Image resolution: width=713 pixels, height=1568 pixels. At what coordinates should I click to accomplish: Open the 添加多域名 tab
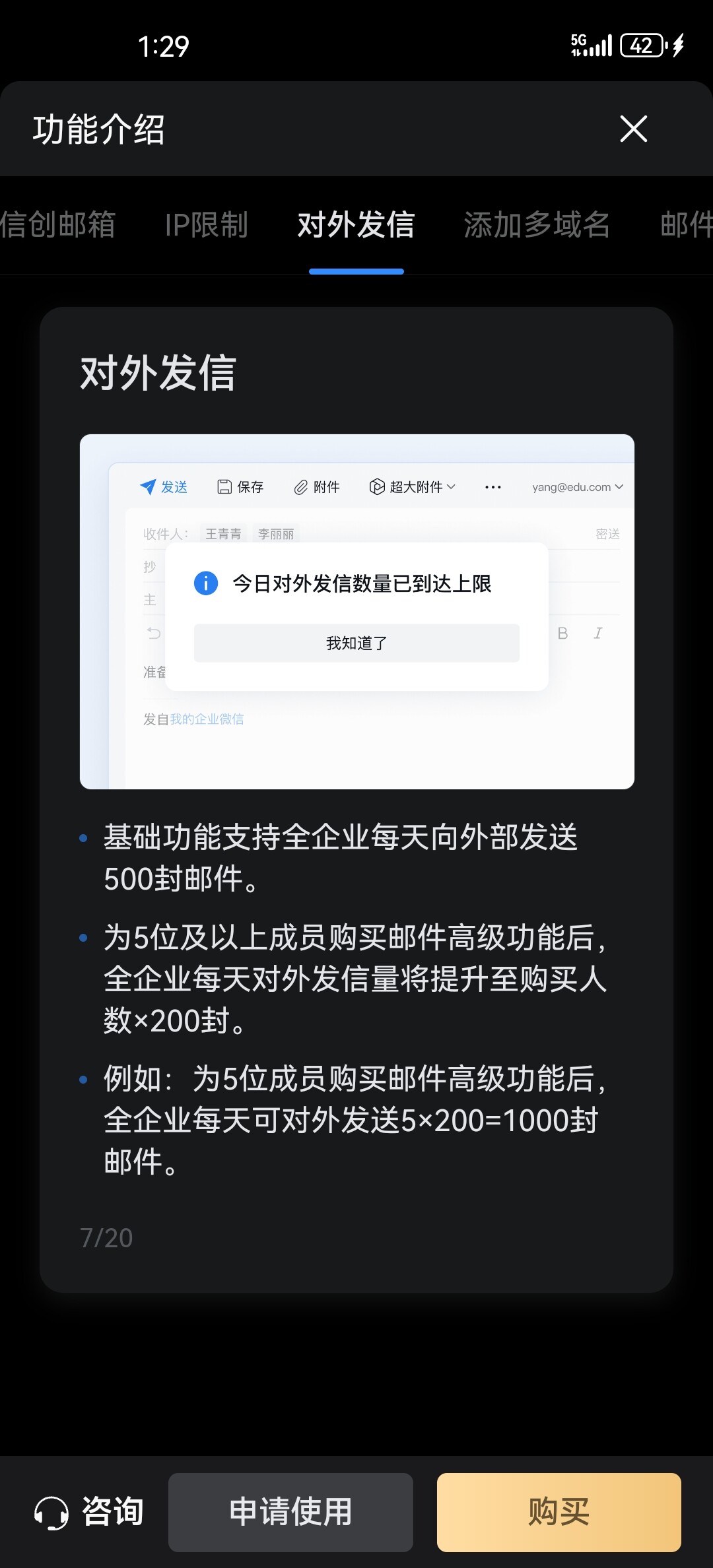[x=537, y=225]
